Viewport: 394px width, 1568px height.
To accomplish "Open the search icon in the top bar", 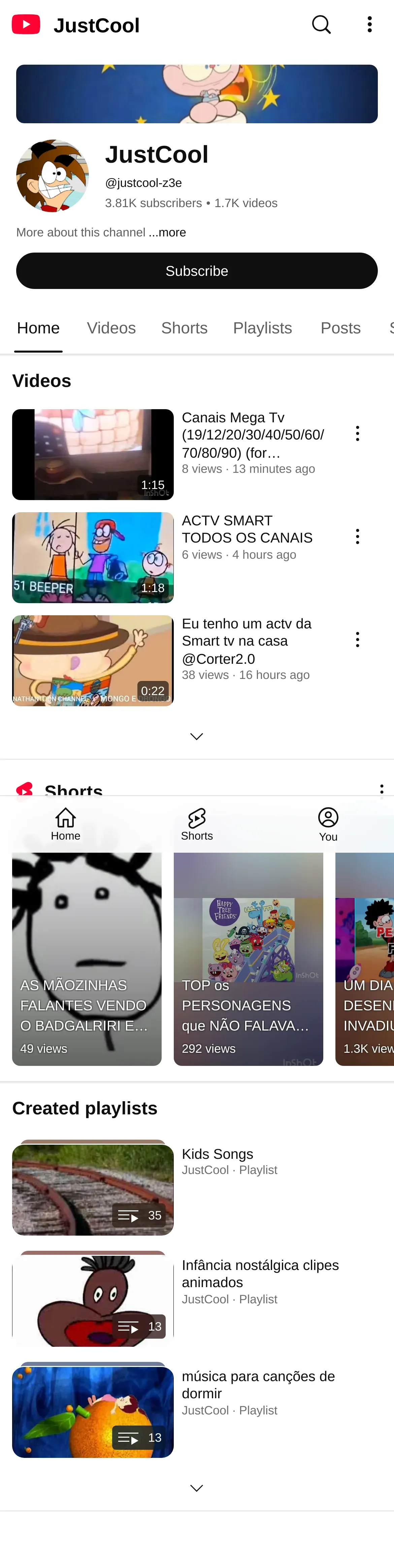I will (321, 25).
